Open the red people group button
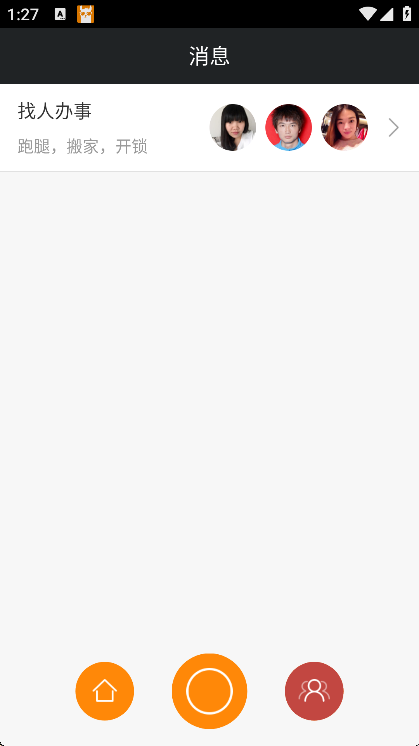The height and width of the screenshot is (746, 419). (314, 691)
